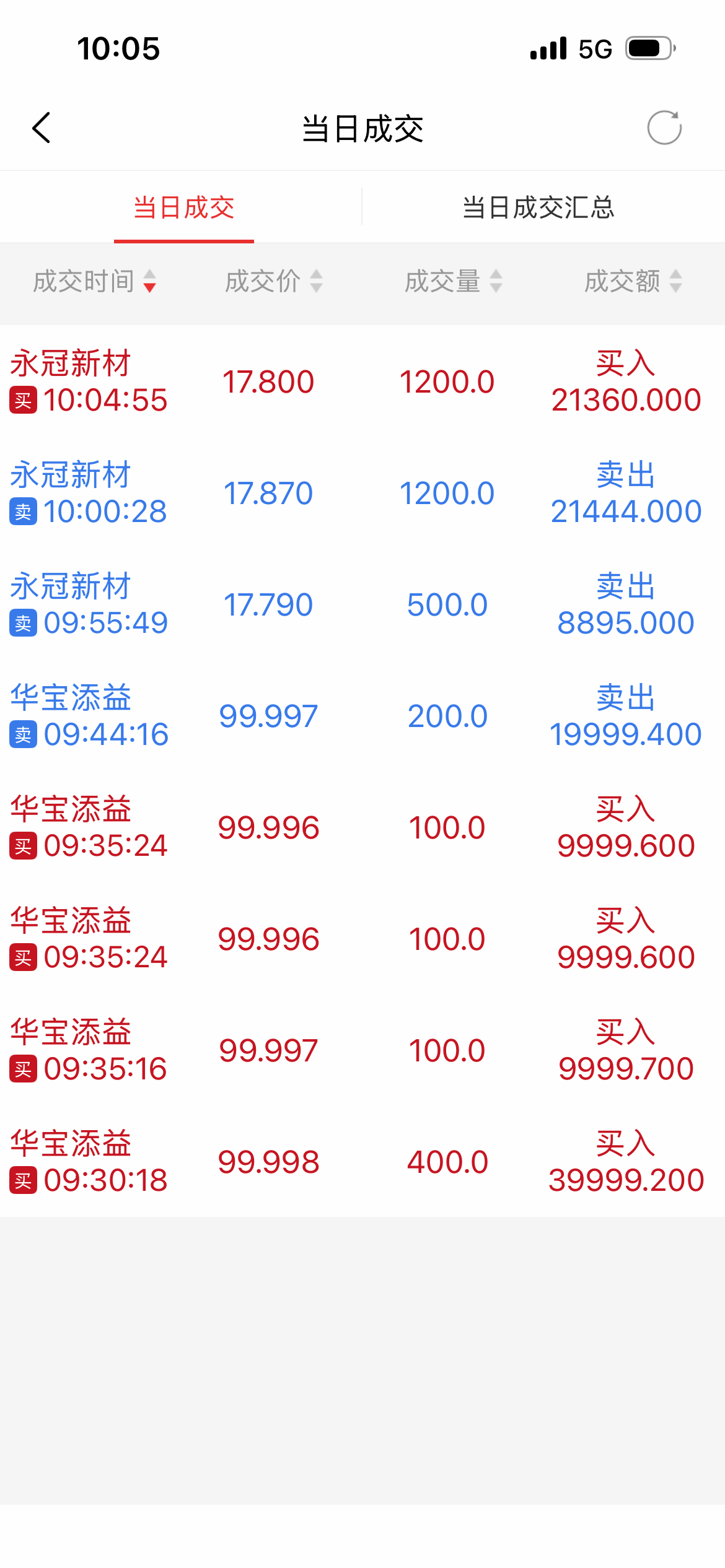
Task: Sort by 成交价 column
Action: click(x=273, y=281)
